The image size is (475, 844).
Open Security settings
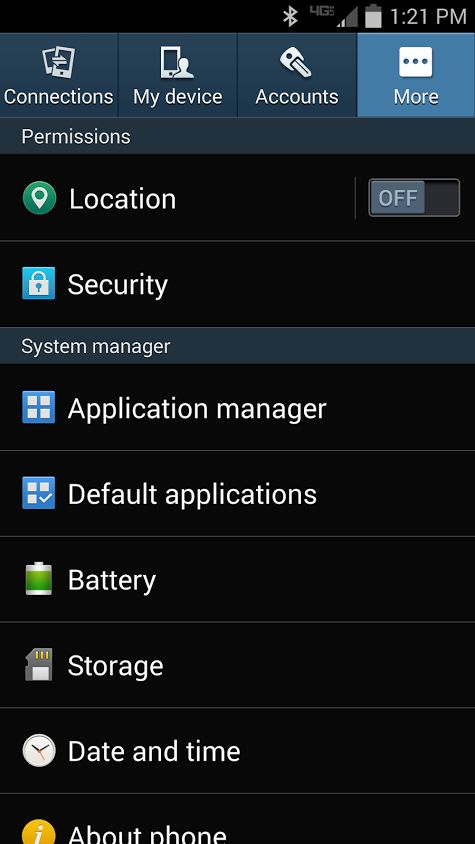(238, 284)
